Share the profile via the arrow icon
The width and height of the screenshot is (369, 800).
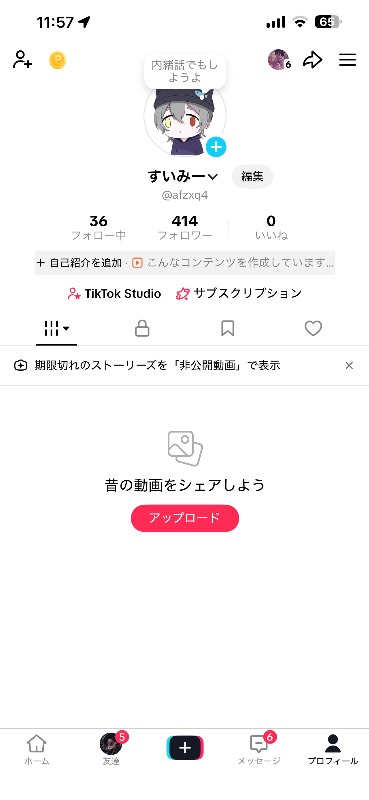click(312, 60)
